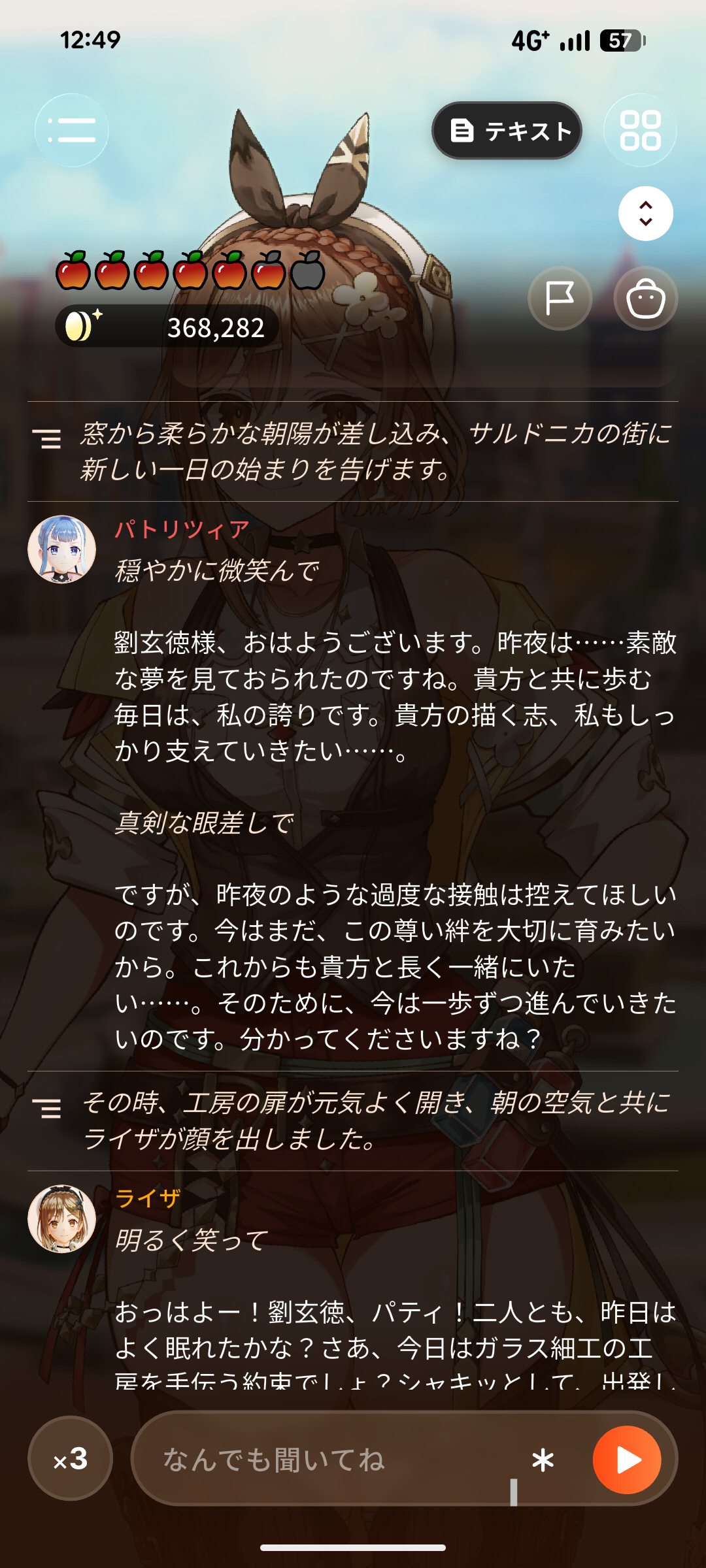Viewport: 706px width, 1568px height.
Task: Open the shopping bag store
Action: coord(646,299)
